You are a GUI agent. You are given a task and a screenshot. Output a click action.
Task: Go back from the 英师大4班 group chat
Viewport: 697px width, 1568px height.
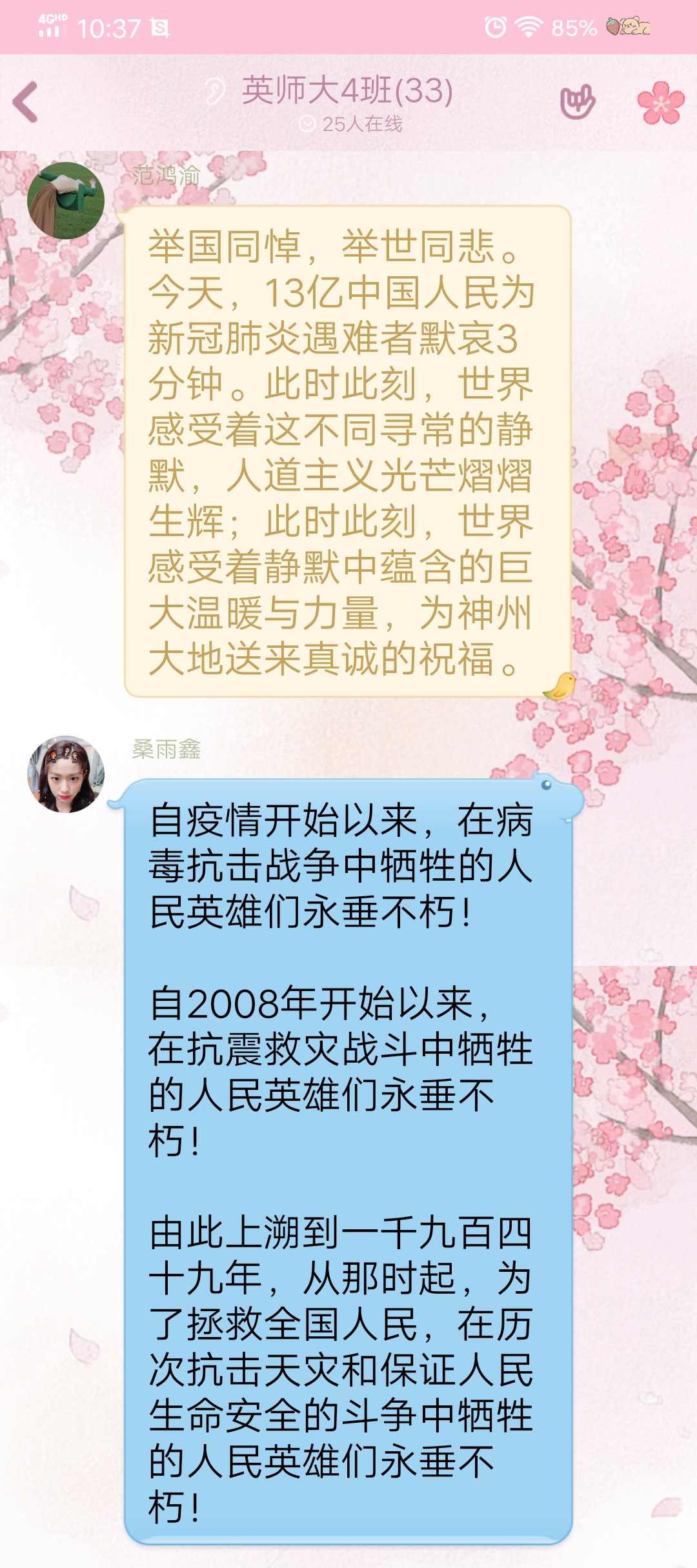click(26, 102)
